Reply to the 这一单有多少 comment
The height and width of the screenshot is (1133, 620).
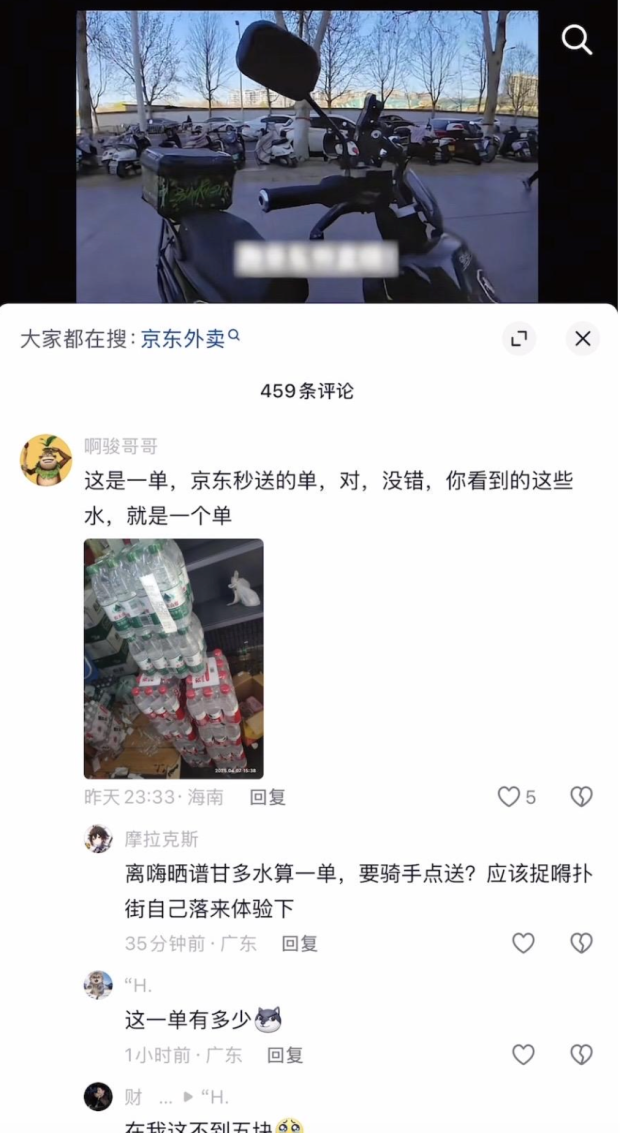pyautogui.click(x=285, y=1055)
